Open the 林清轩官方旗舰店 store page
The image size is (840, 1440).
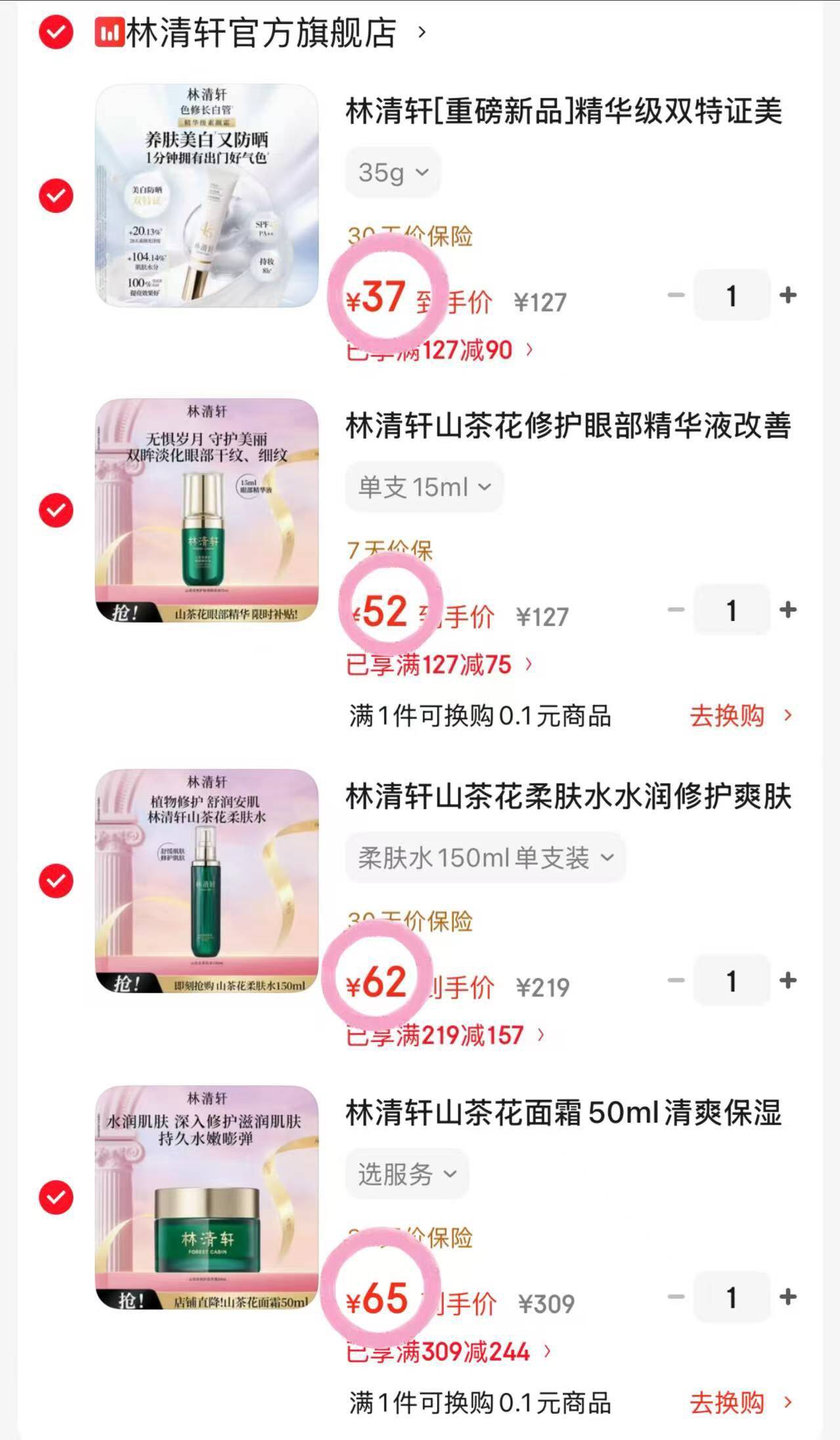click(261, 32)
